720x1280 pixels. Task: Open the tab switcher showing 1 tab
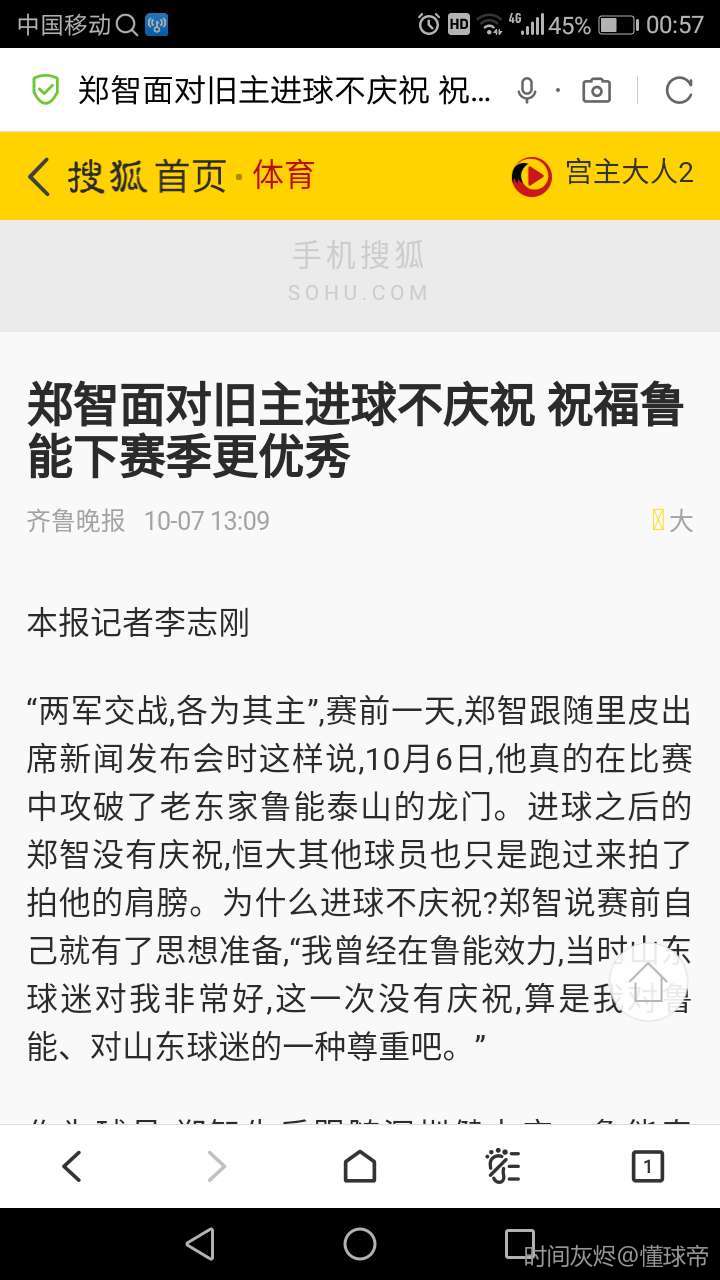click(647, 1166)
